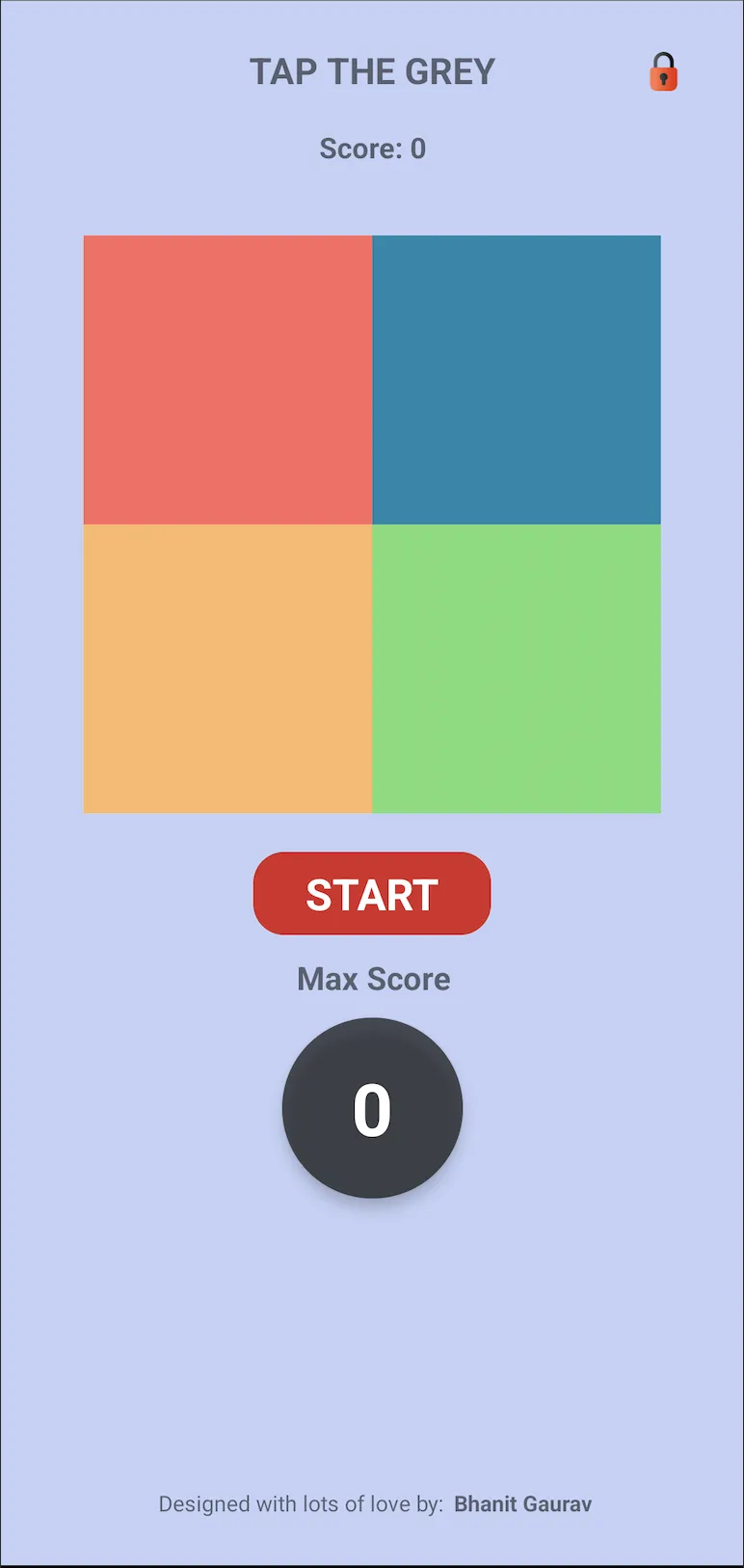Start the game with the START button
This screenshot has height=1568, width=744.
[x=372, y=893]
